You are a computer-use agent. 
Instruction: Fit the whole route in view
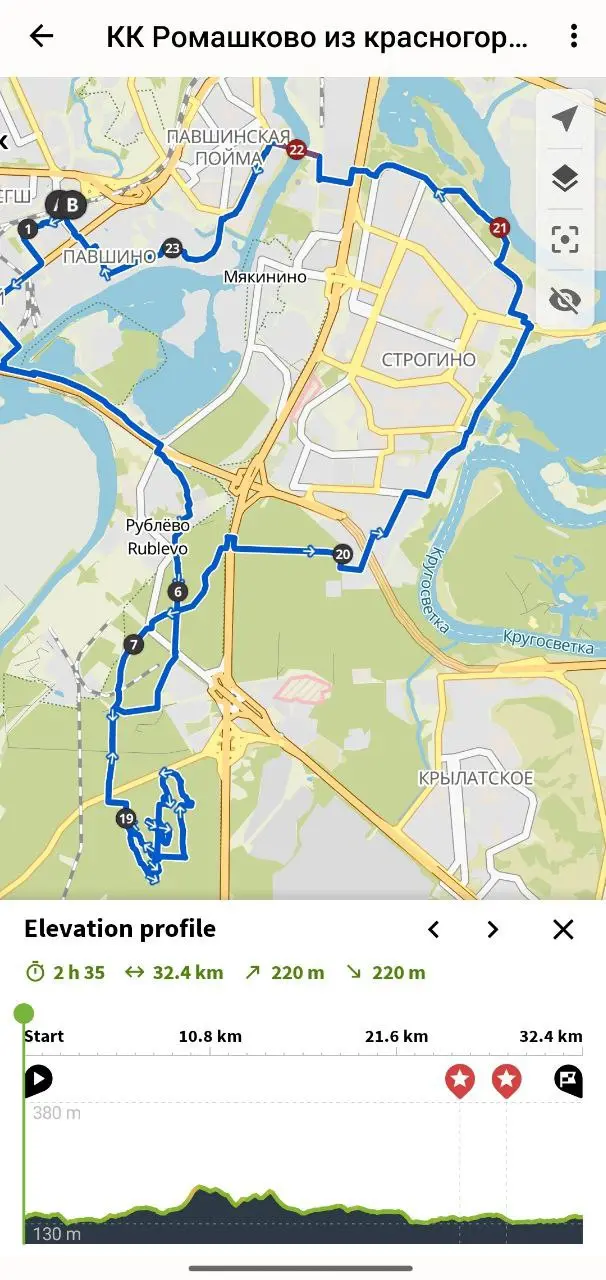click(x=565, y=240)
